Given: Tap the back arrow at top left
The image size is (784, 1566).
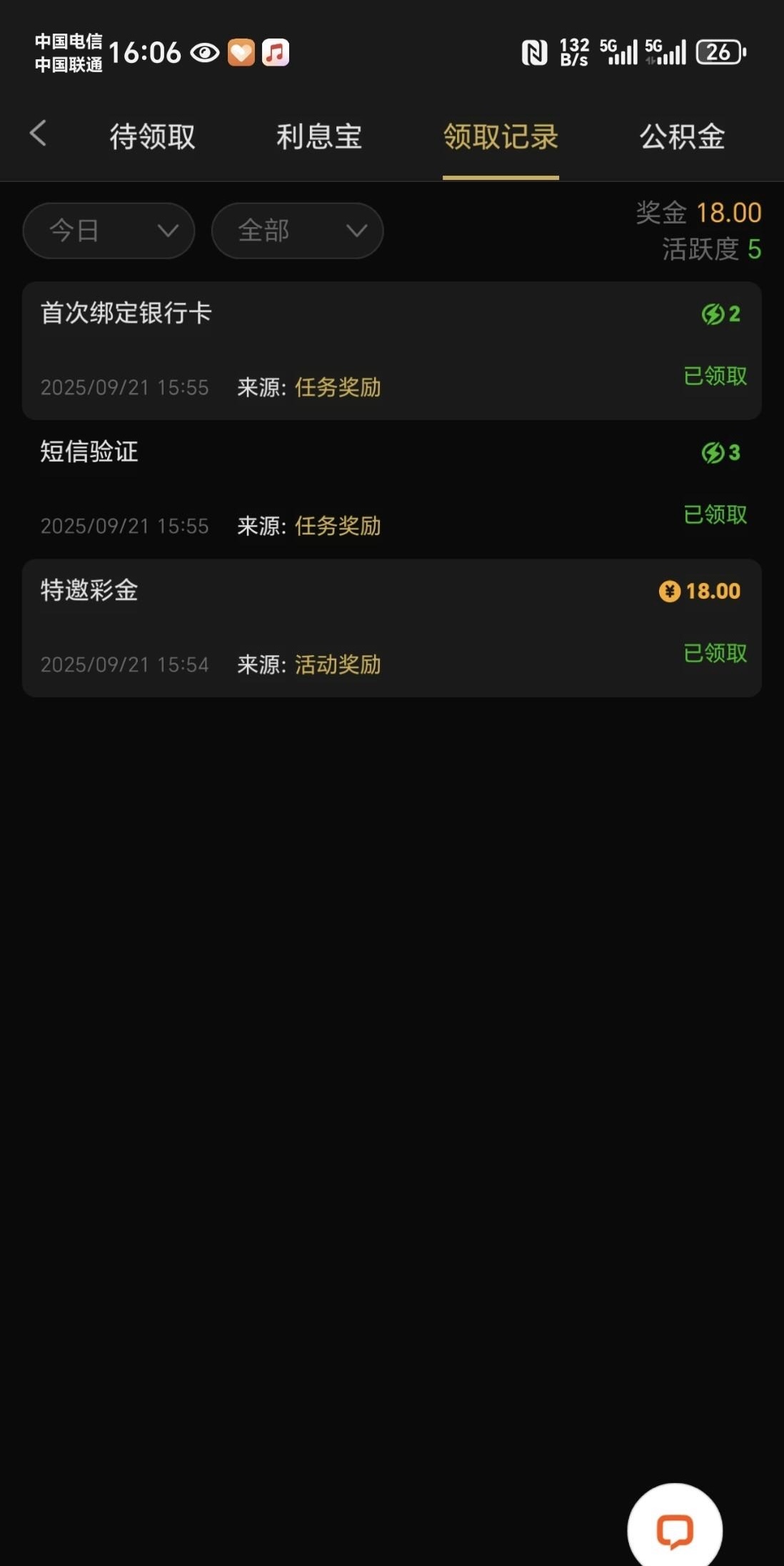Looking at the screenshot, I should point(39,134).
